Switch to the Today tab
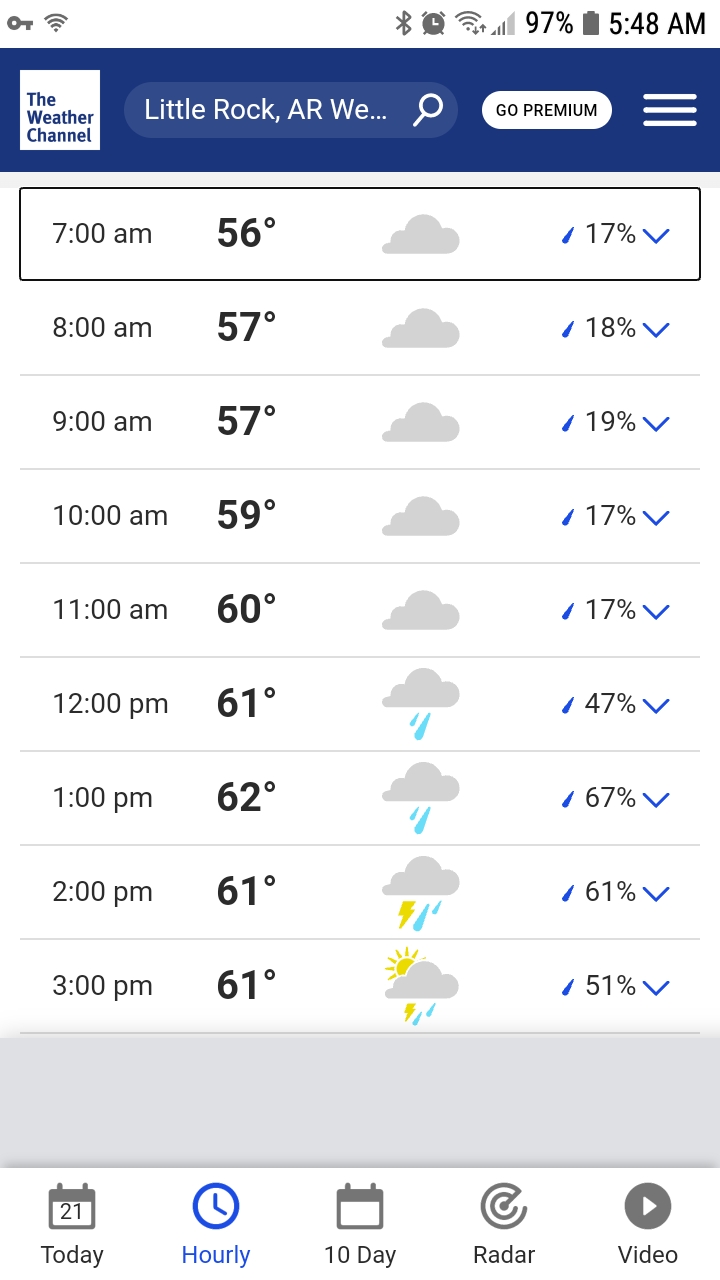 72,1224
